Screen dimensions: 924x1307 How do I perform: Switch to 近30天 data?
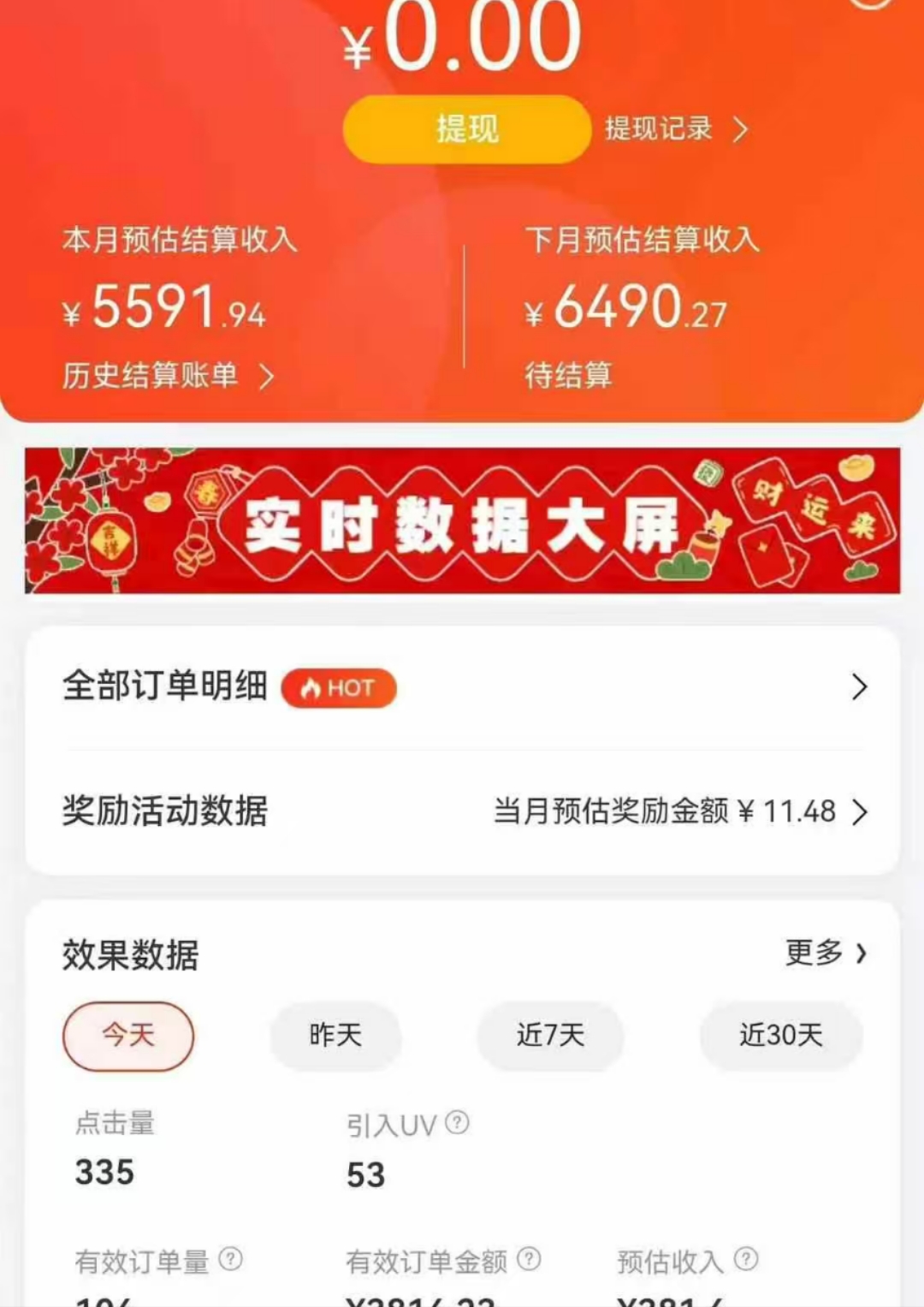coord(780,1036)
